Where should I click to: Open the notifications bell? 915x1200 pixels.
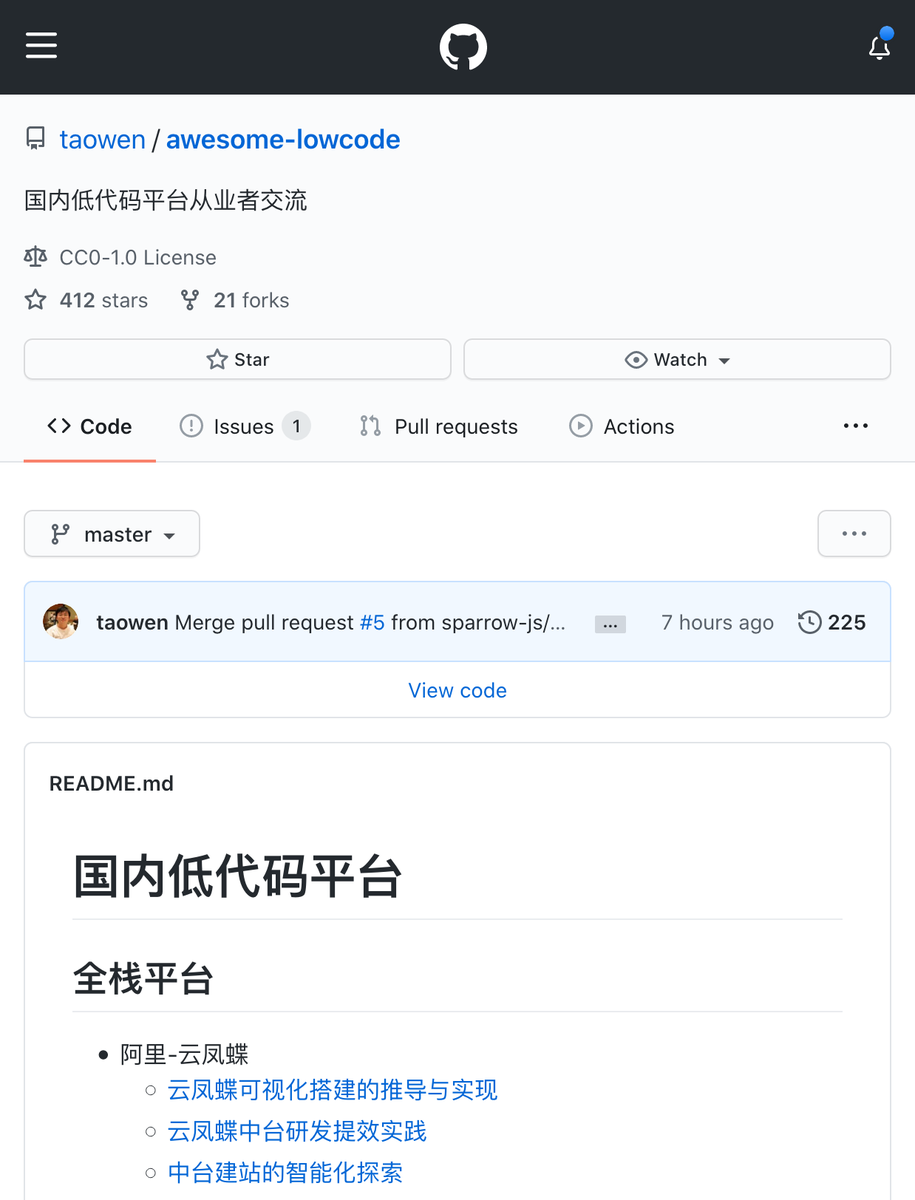(x=879, y=46)
